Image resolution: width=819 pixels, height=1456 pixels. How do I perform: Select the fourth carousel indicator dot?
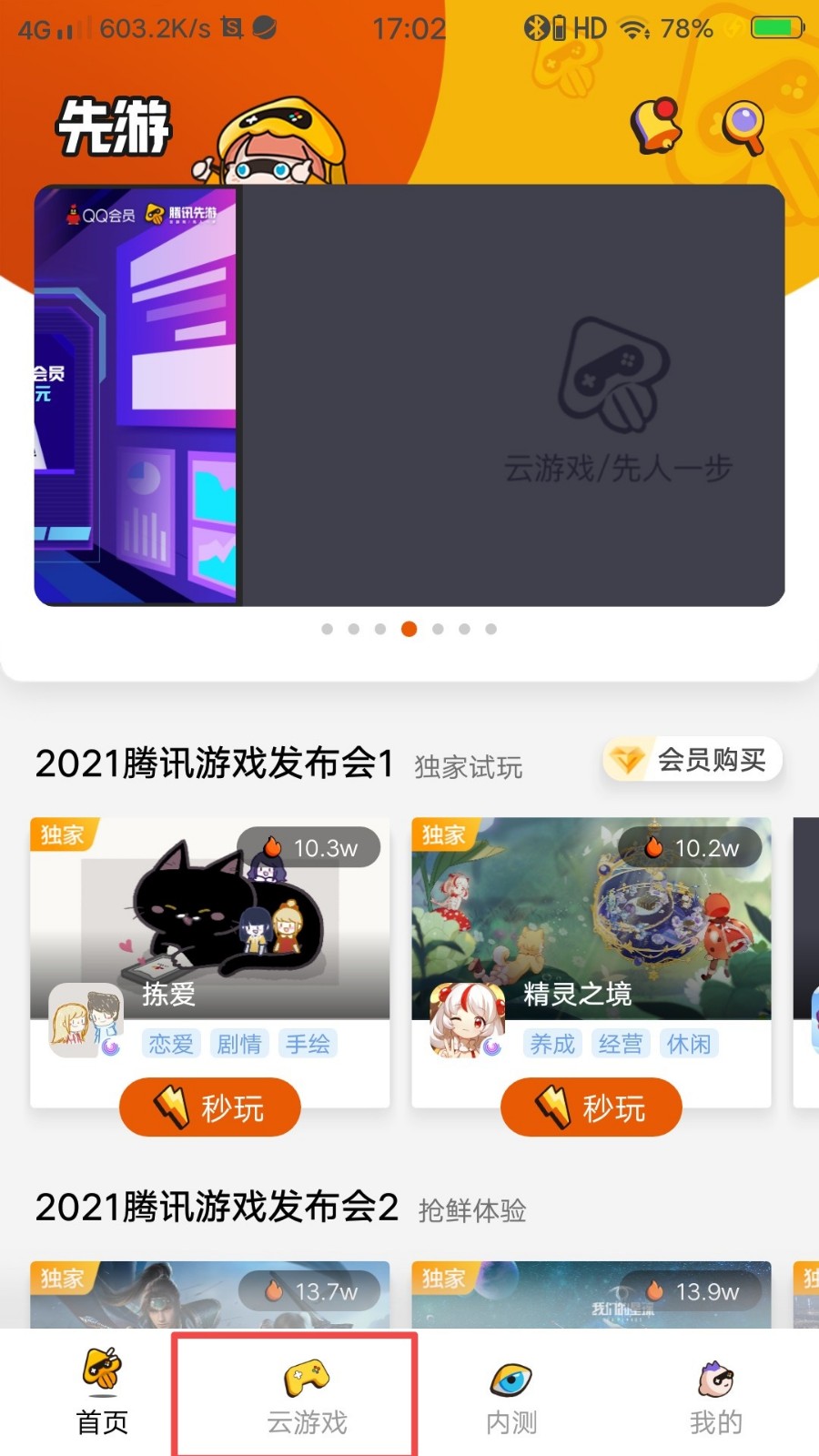pos(409,629)
